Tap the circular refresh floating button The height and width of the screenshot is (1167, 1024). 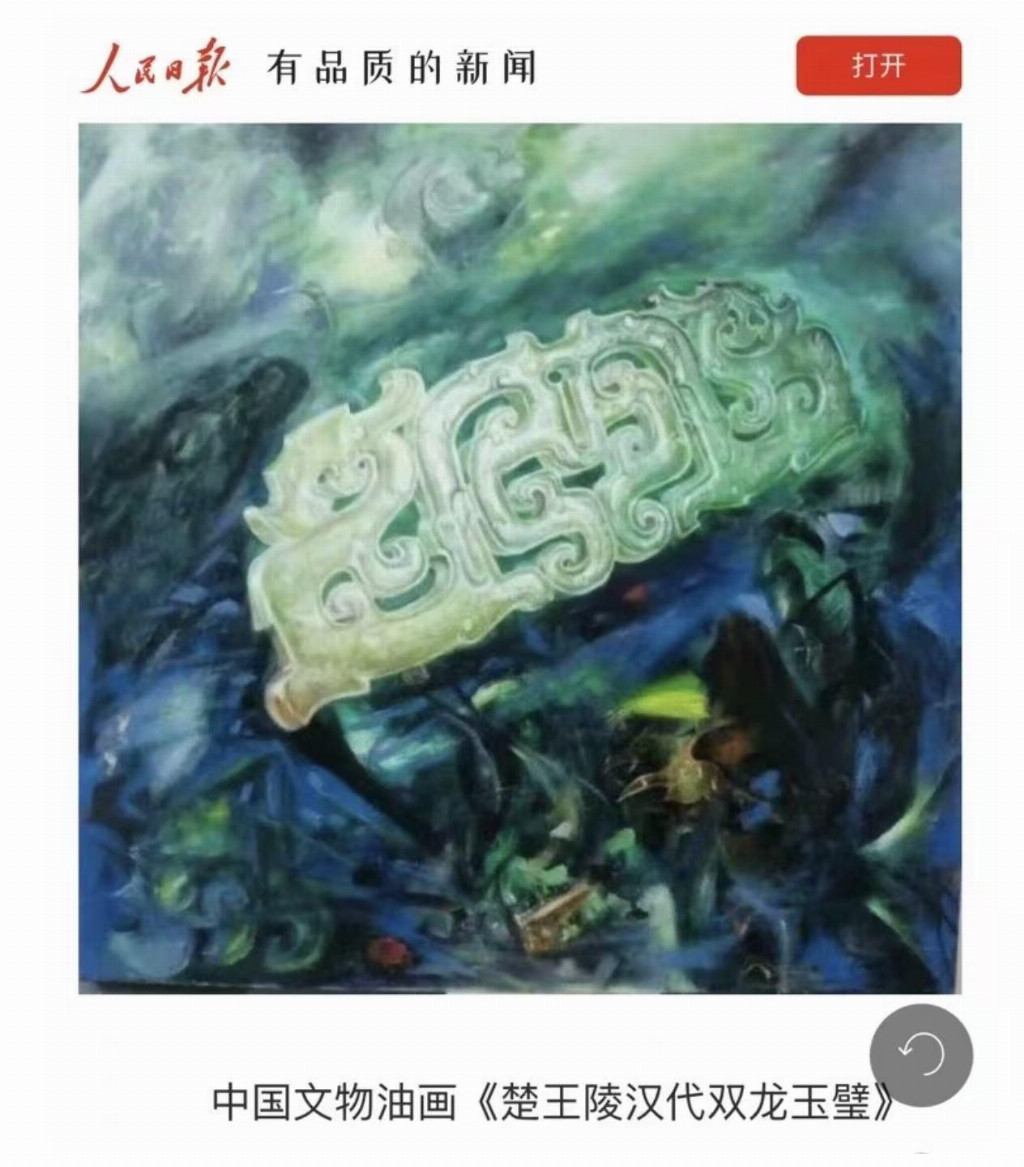click(920, 1054)
